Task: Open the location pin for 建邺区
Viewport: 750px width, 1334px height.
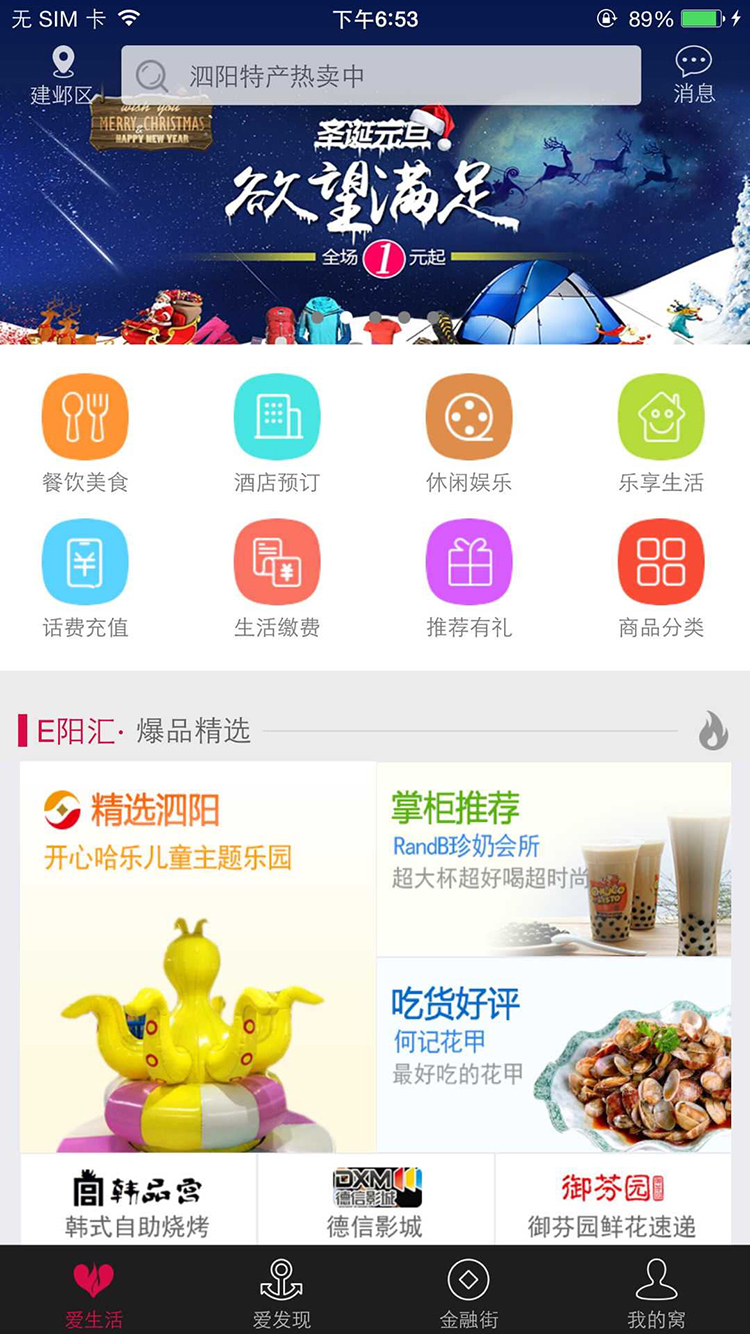Action: point(60,73)
